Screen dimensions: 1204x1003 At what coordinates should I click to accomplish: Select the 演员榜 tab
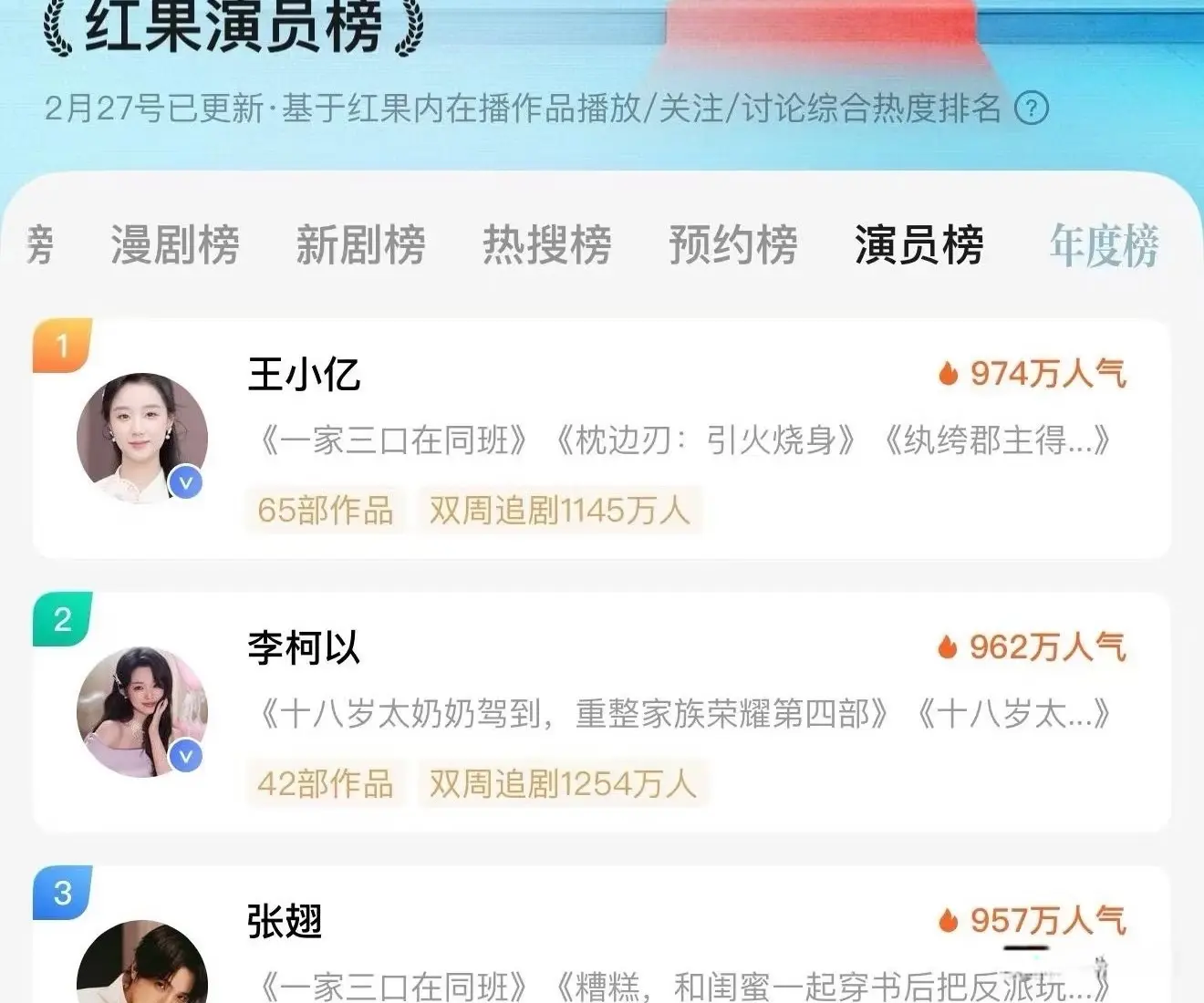pyautogui.click(x=919, y=244)
